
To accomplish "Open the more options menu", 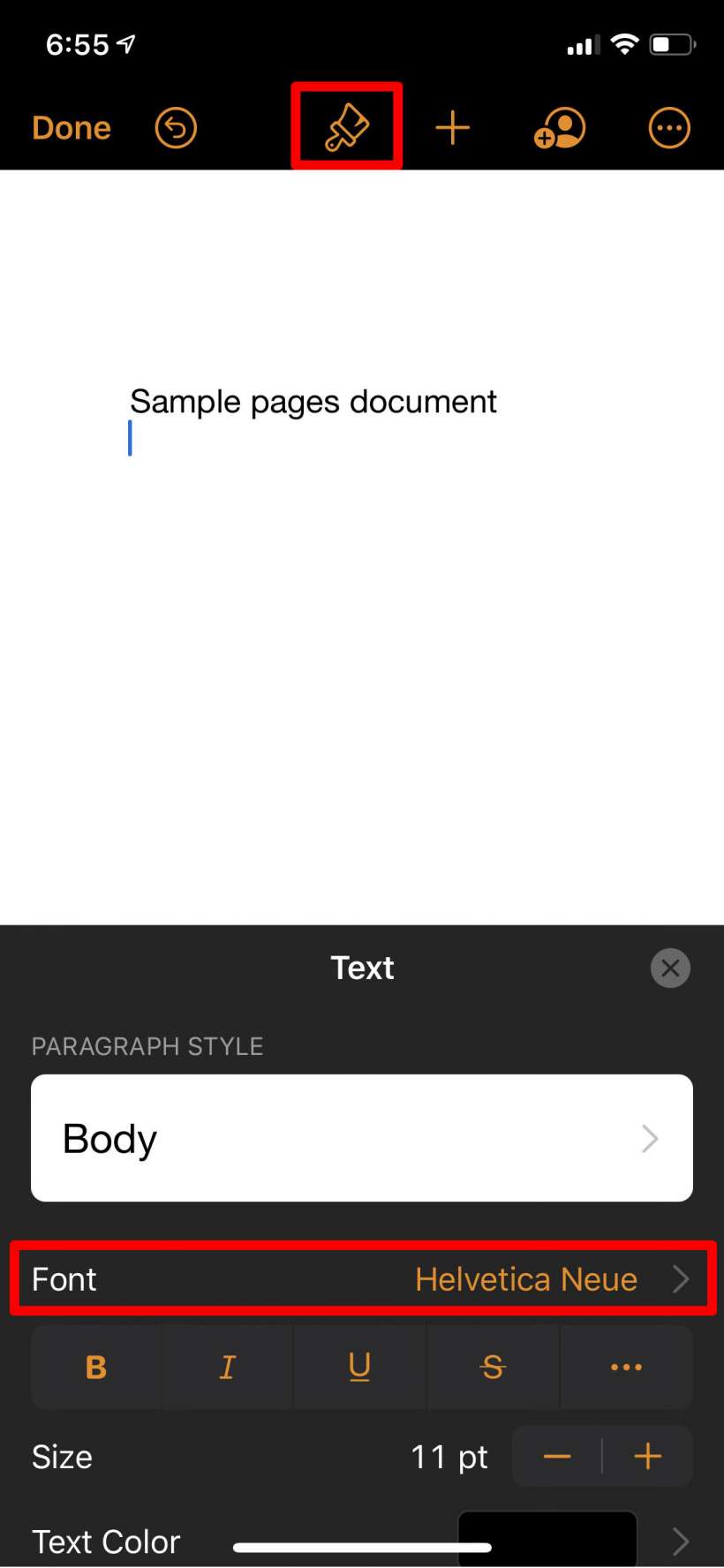I will [x=669, y=128].
